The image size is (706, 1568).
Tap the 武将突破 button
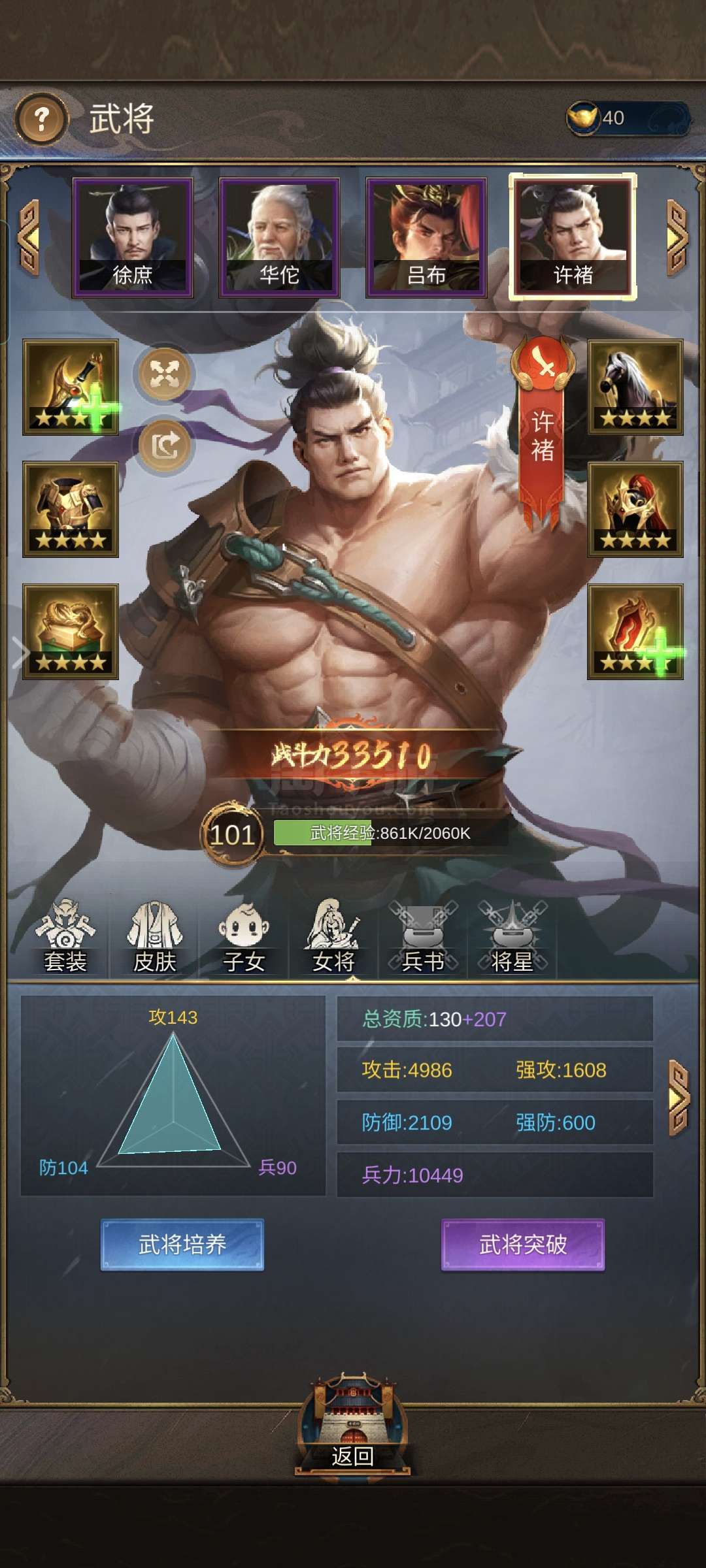523,1245
